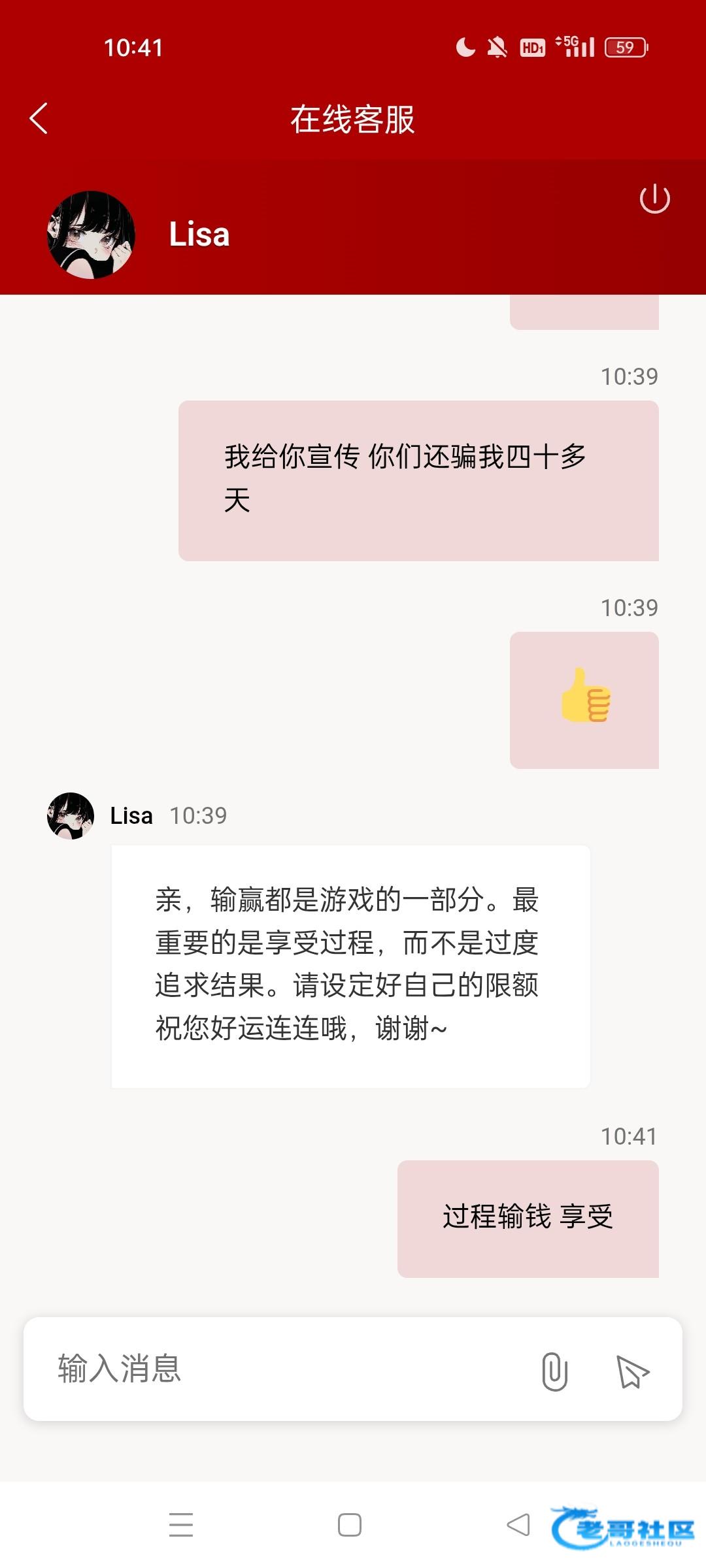This screenshot has width=706, height=1568.
Task: Attach a file with the paperclip icon
Action: 554,1371
